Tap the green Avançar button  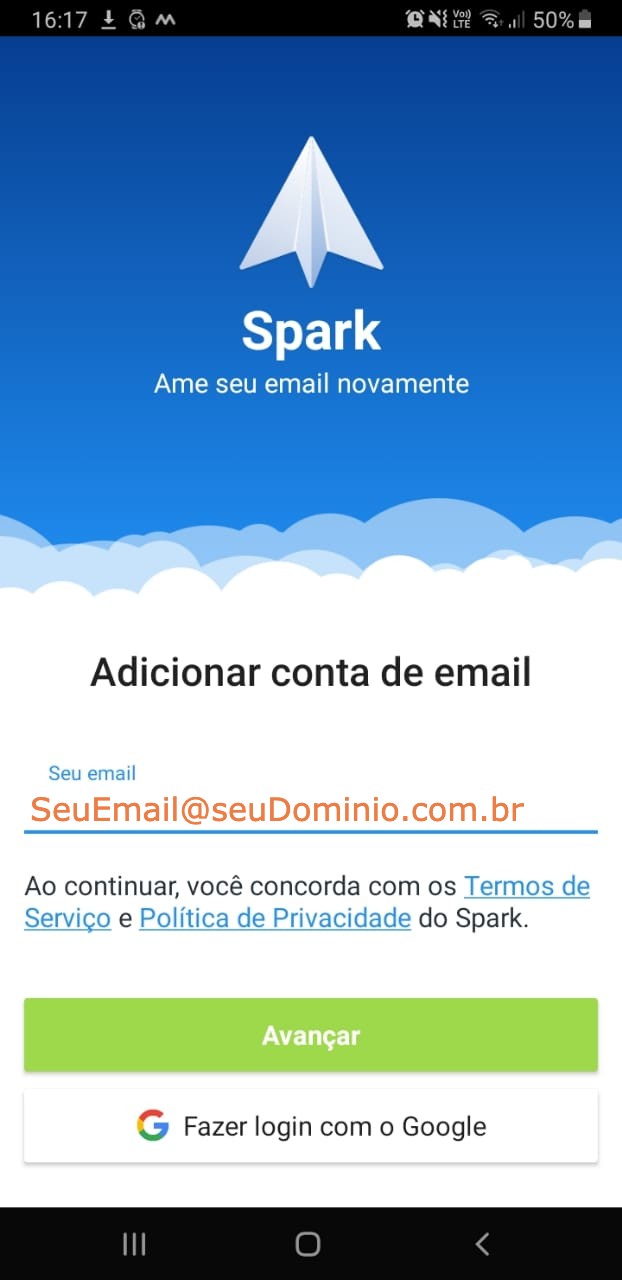pyautogui.click(x=311, y=1035)
